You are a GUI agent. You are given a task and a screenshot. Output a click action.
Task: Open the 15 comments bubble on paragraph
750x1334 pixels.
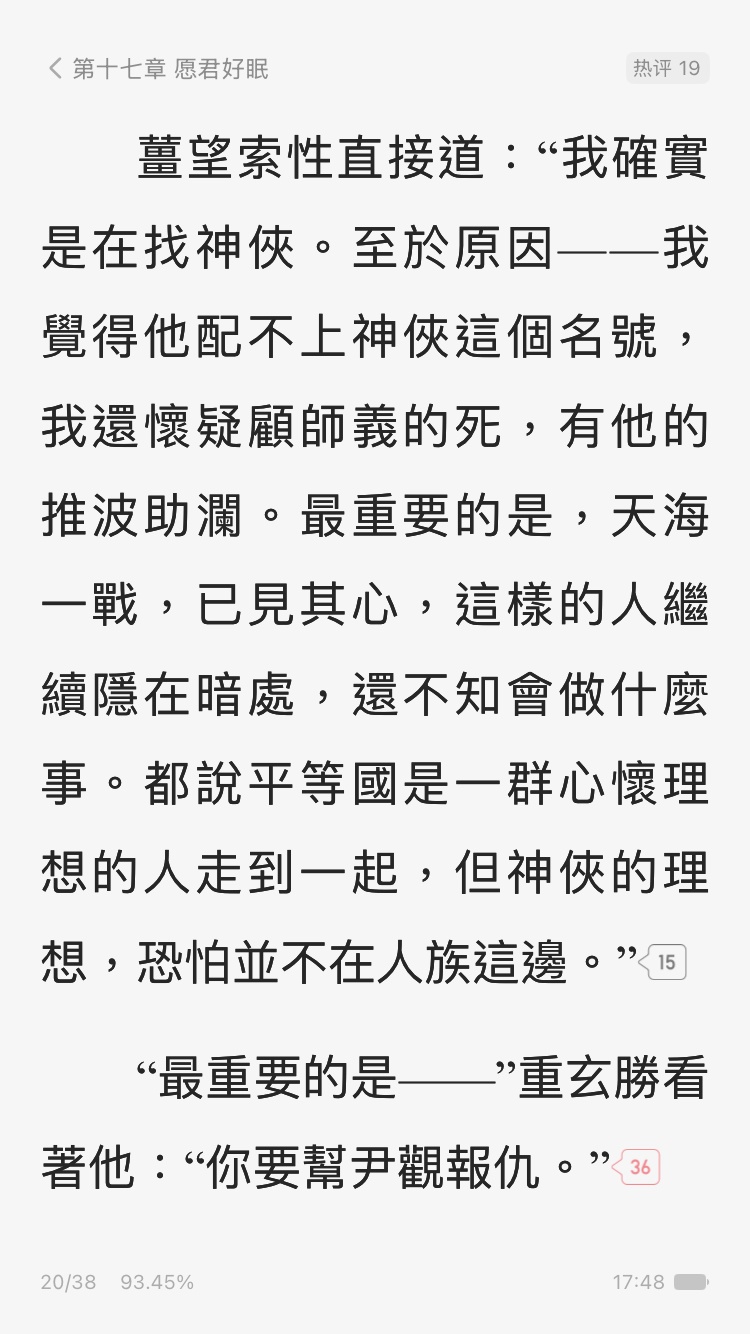663,962
